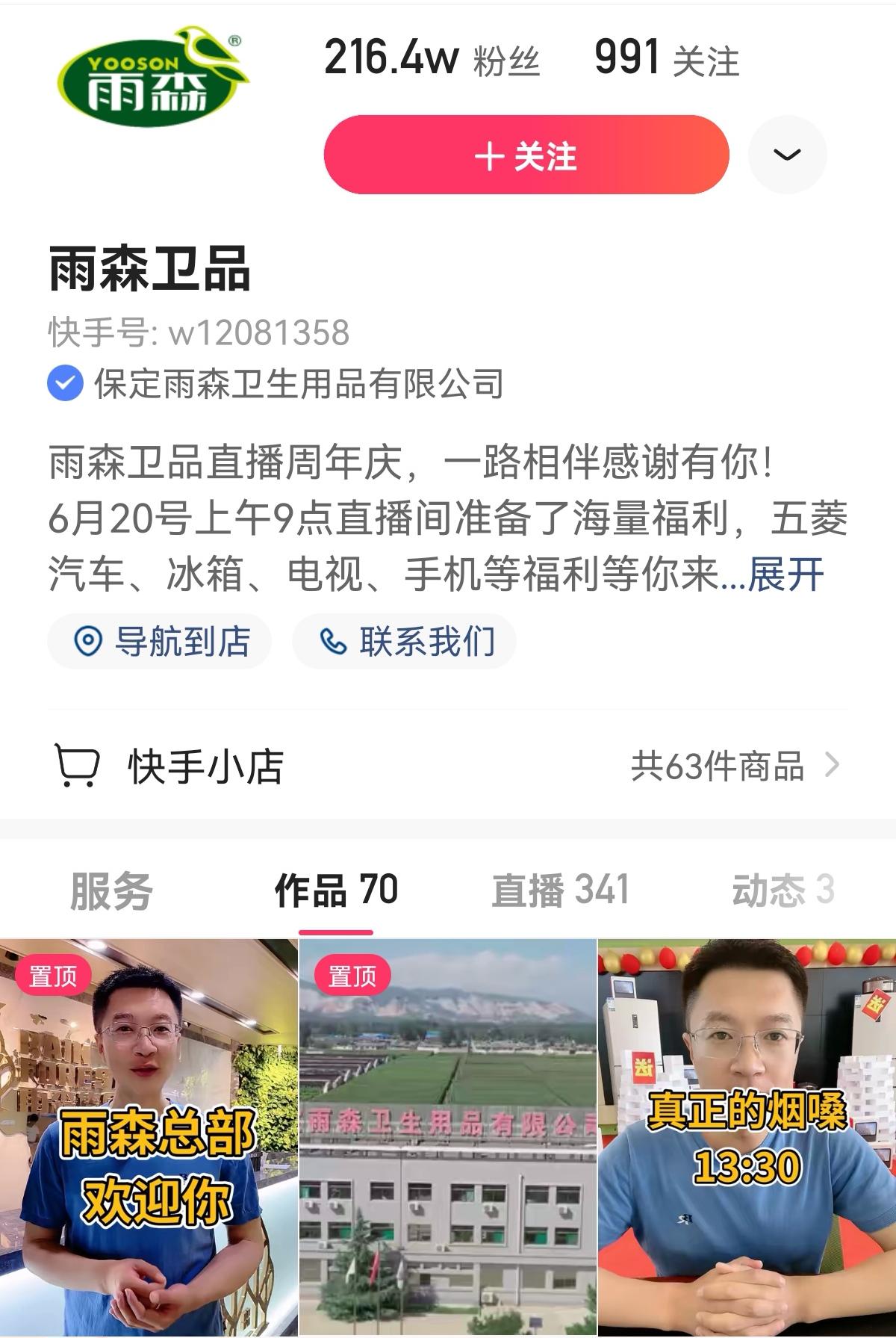The image size is (896, 1338).
Task: View the 991 关注 following list
Action: point(666,59)
